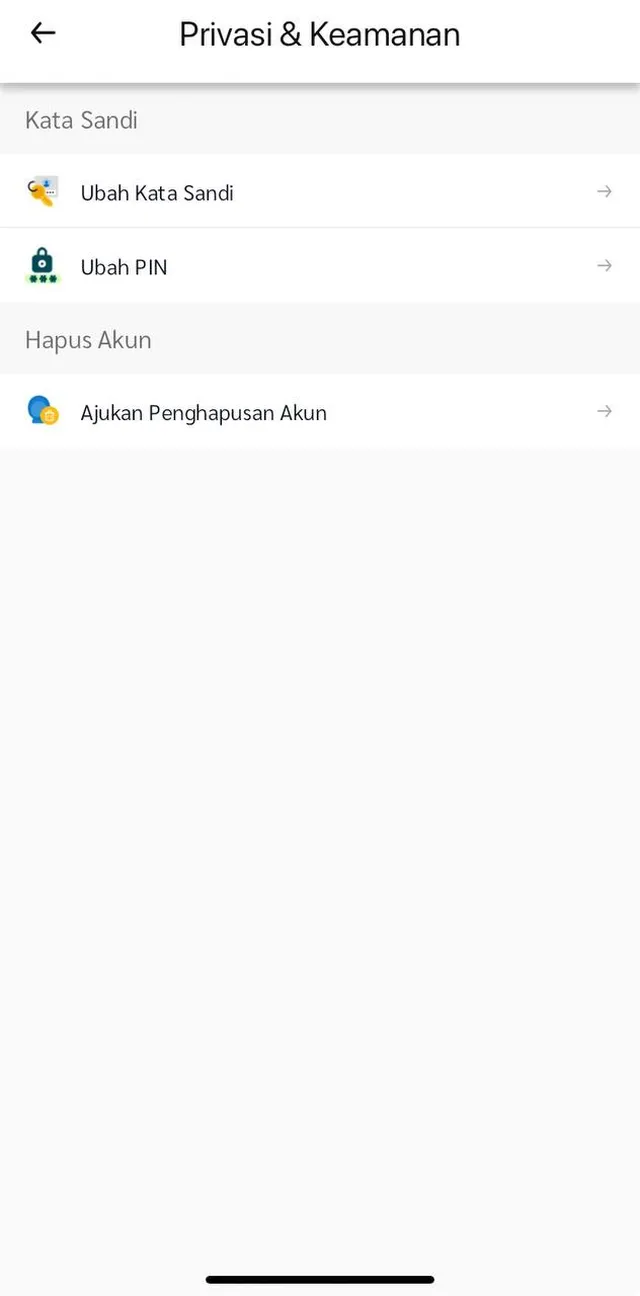Open Ubah Kata Sandi settings
640x1296 pixels.
pyautogui.click(x=318, y=192)
